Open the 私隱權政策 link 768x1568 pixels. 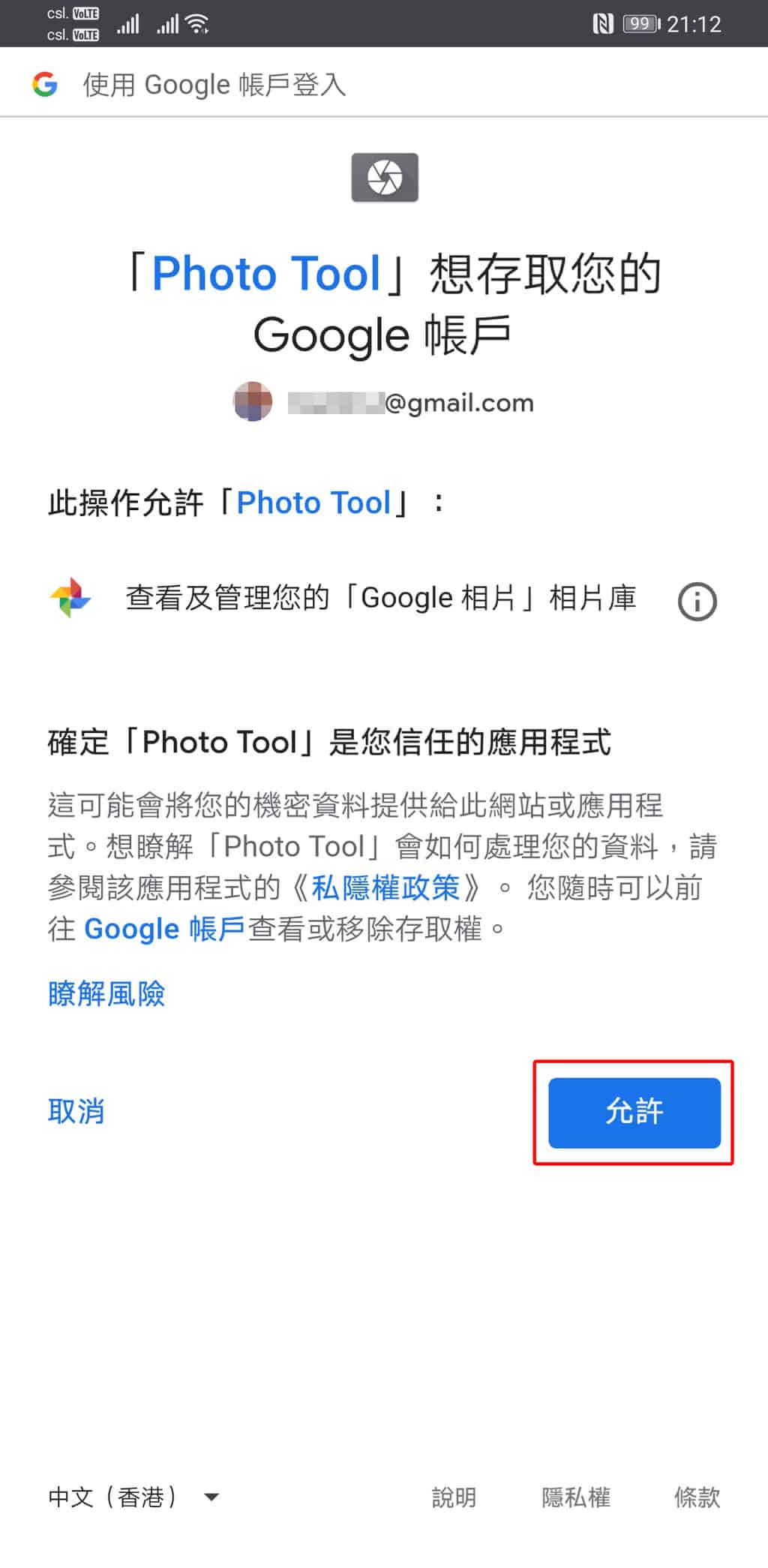(385, 888)
